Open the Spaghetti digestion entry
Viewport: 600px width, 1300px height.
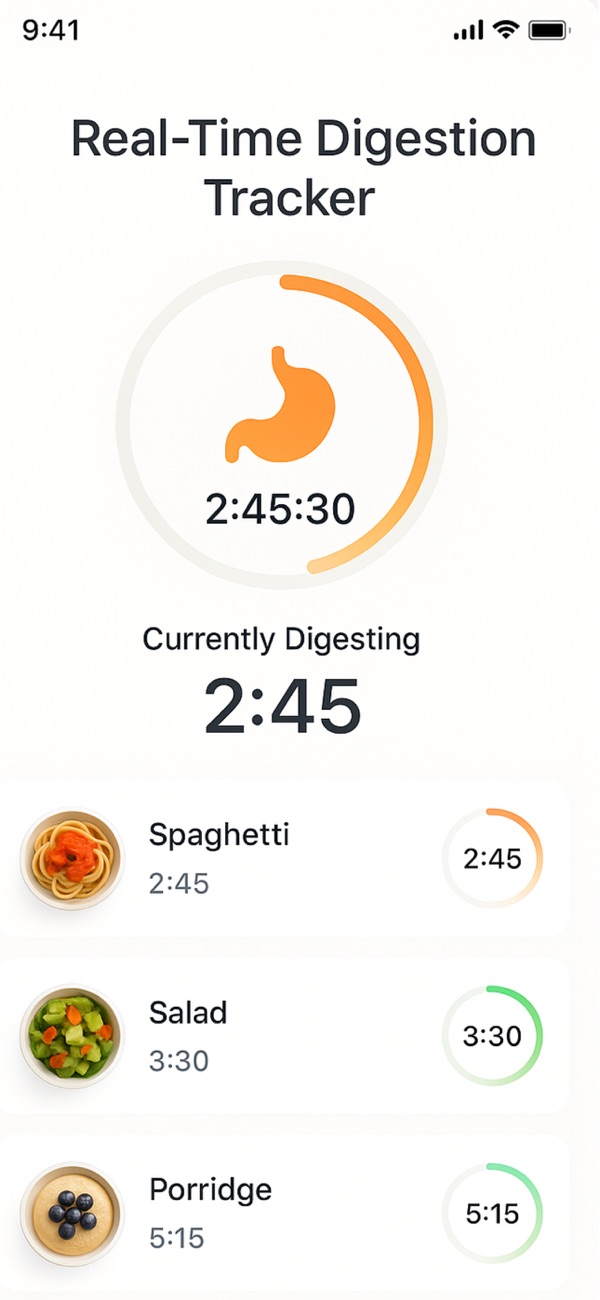pos(285,859)
